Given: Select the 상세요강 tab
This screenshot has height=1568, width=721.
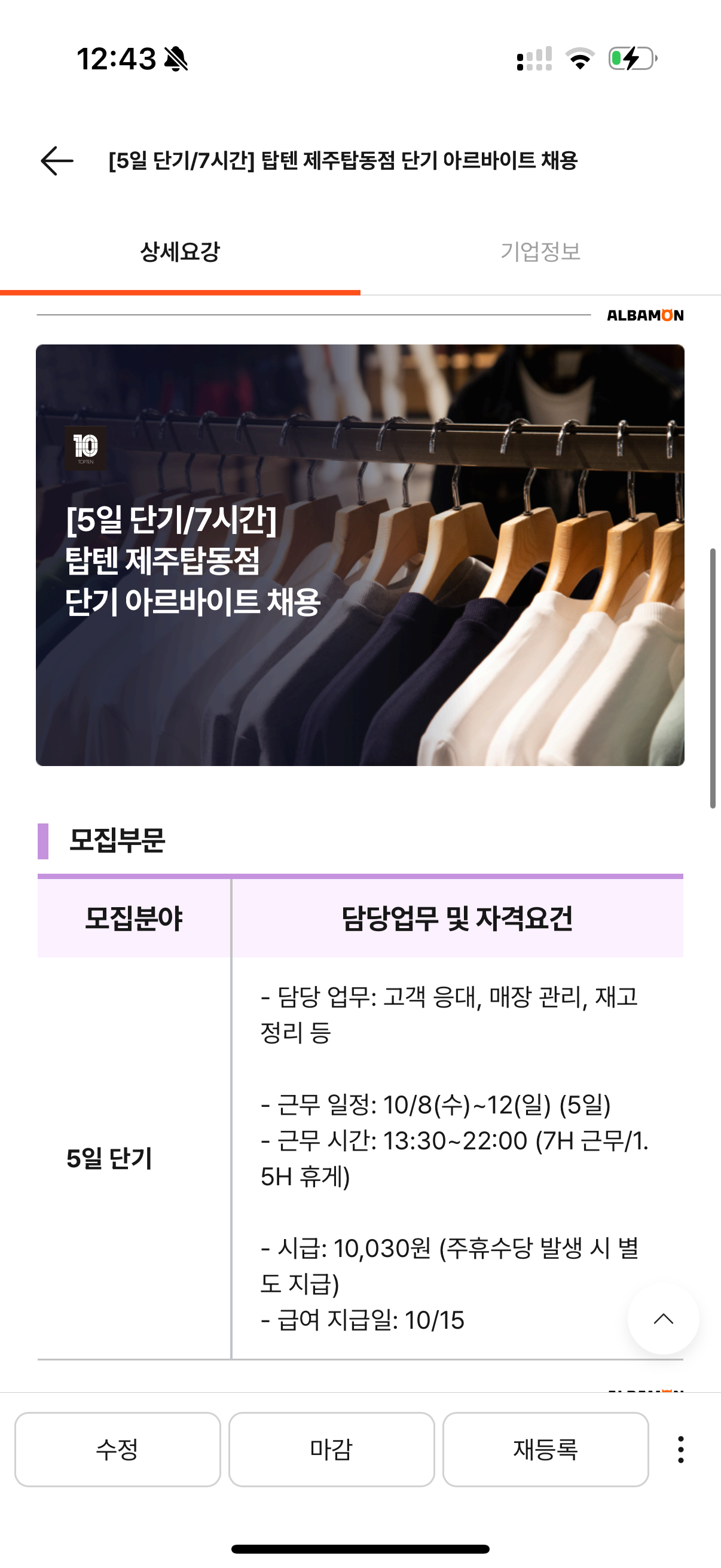Looking at the screenshot, I should click(x=180, y=251).
